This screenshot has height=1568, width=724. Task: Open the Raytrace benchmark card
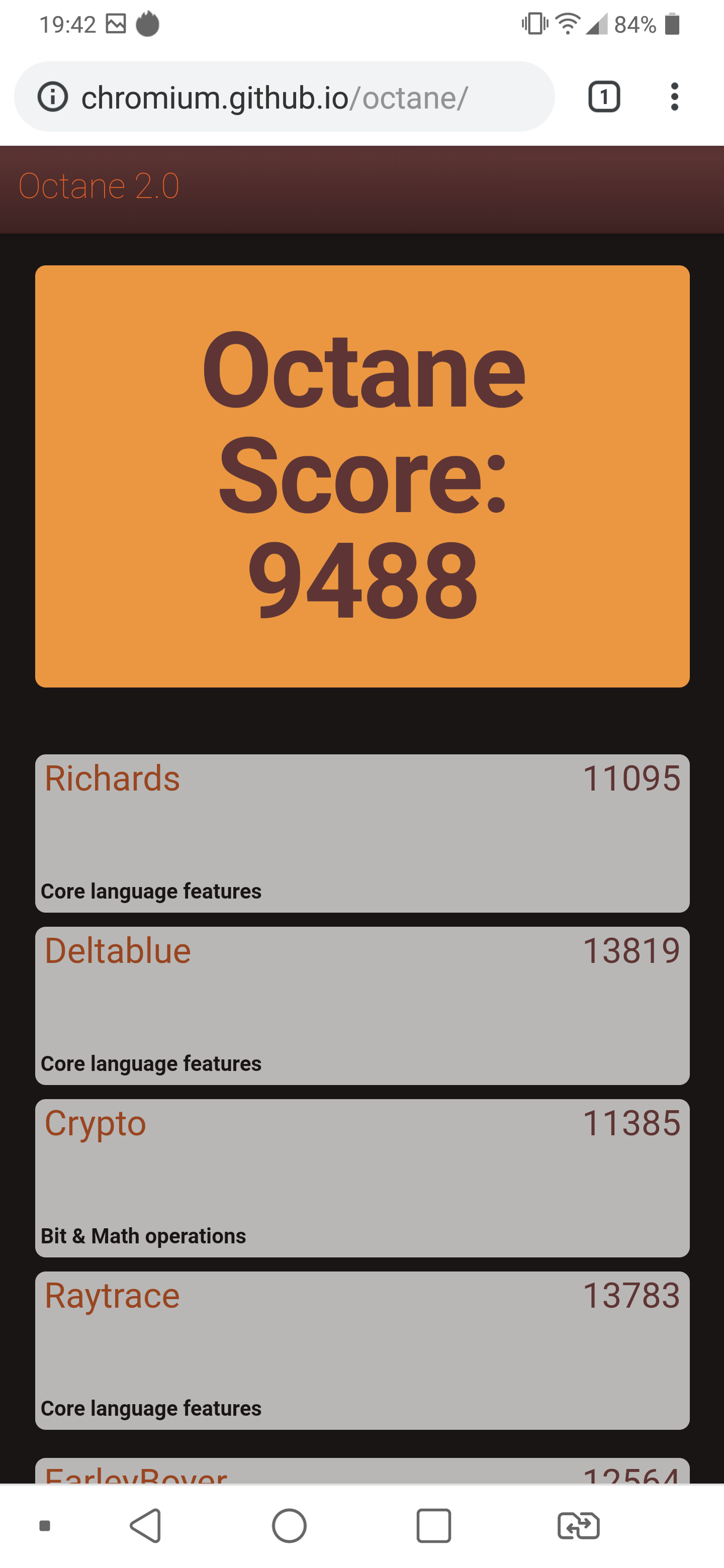pyautogui.click(x=363, y=1349)
